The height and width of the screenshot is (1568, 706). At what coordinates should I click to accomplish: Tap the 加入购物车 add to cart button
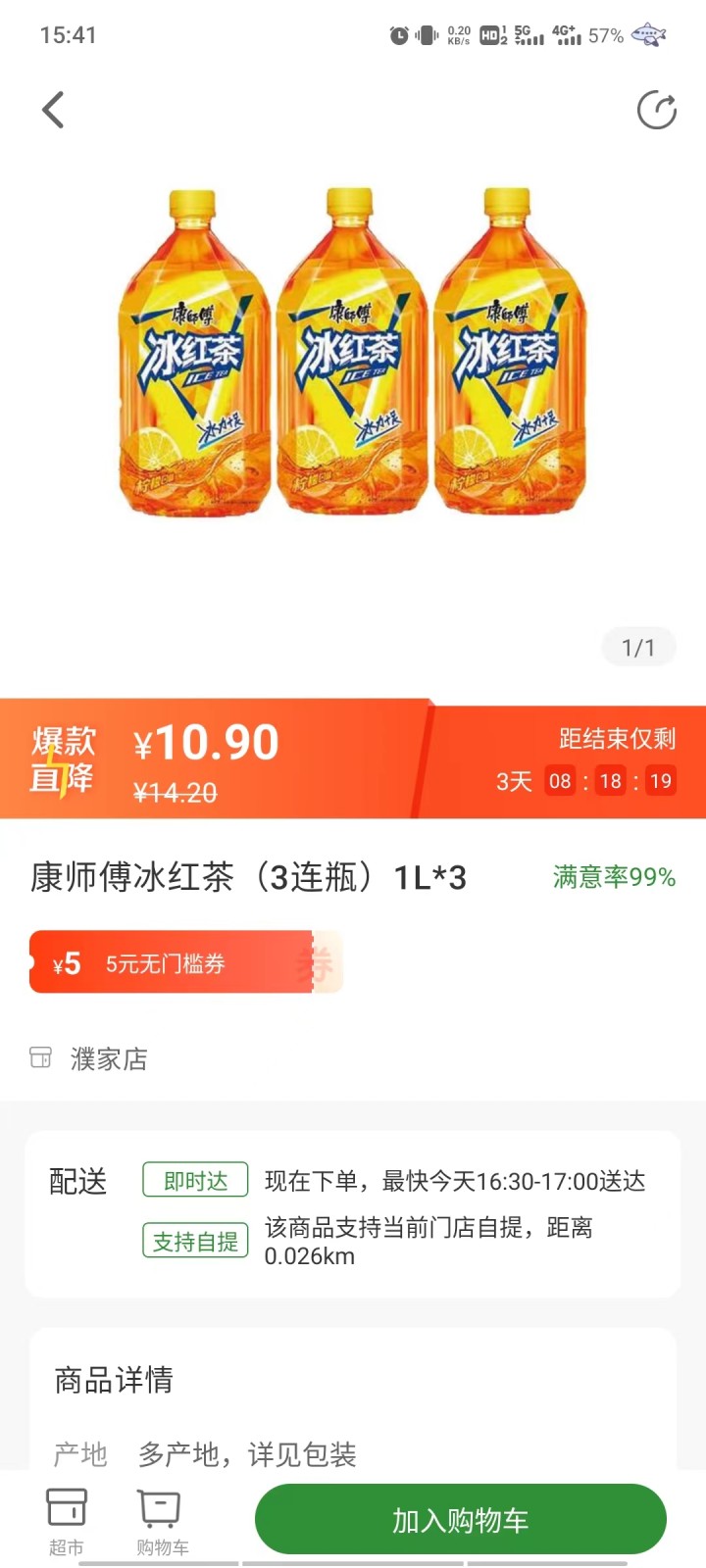(x=459, y=1518)
